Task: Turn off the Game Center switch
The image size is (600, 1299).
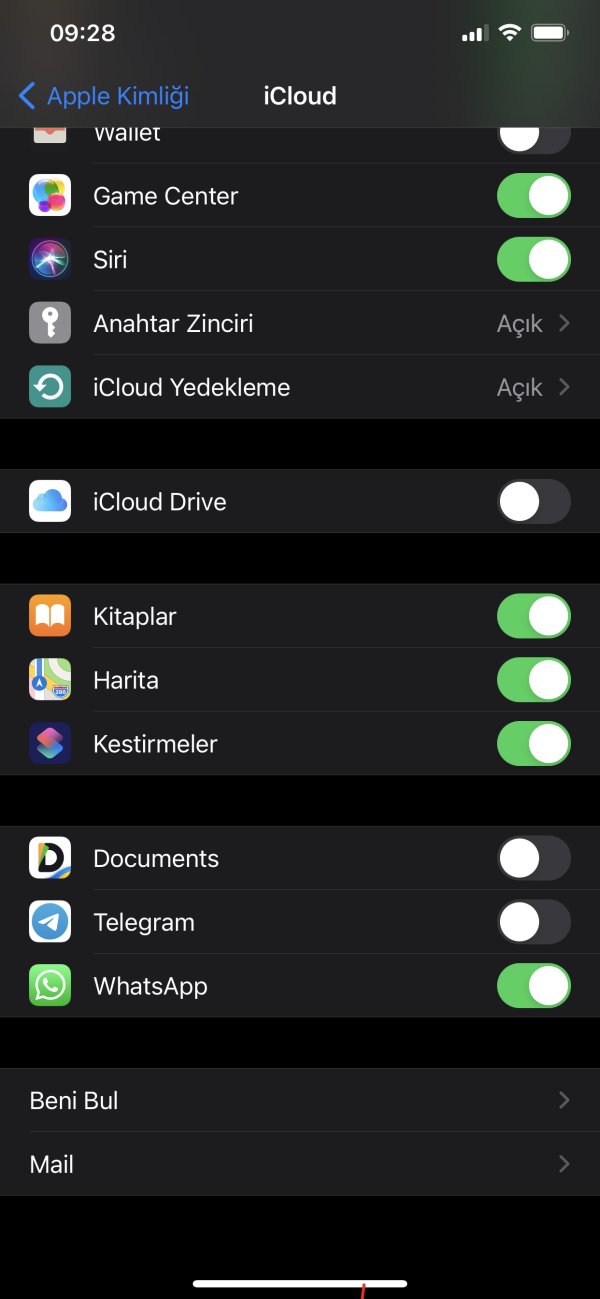Action: (x=533, y=196)
